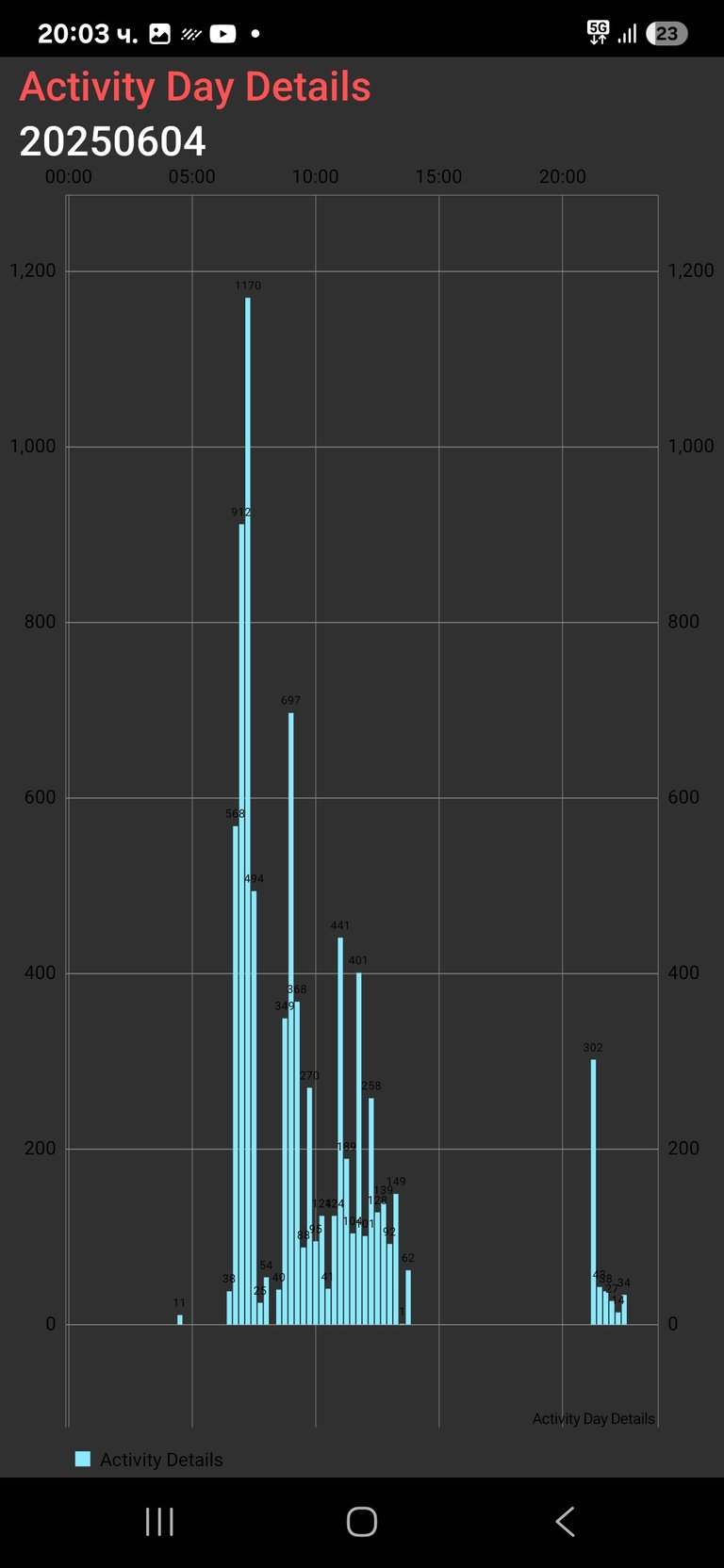Highlight the tallest bar labeled 1170

tap(248, 810)
